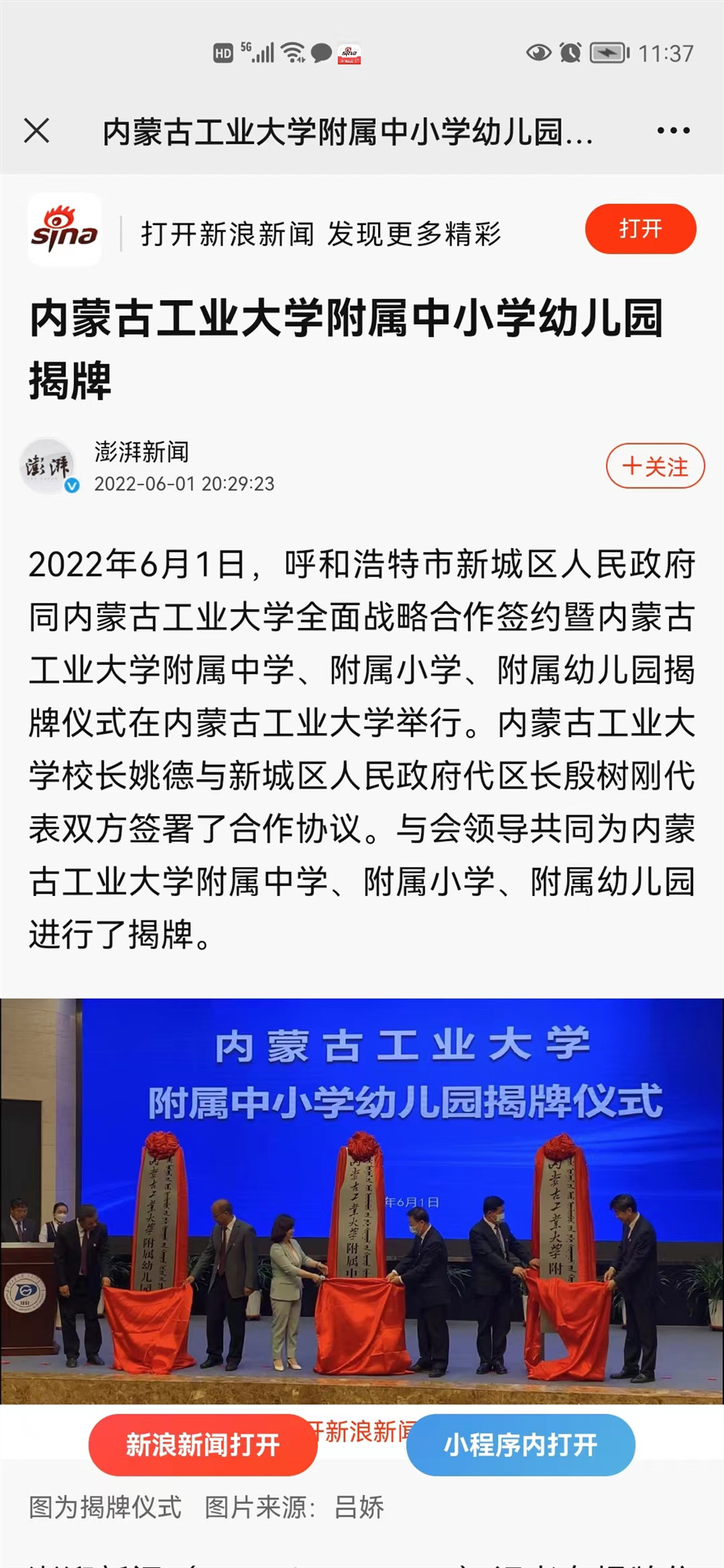View the unveiling ceremony photo

(362, 1200)
